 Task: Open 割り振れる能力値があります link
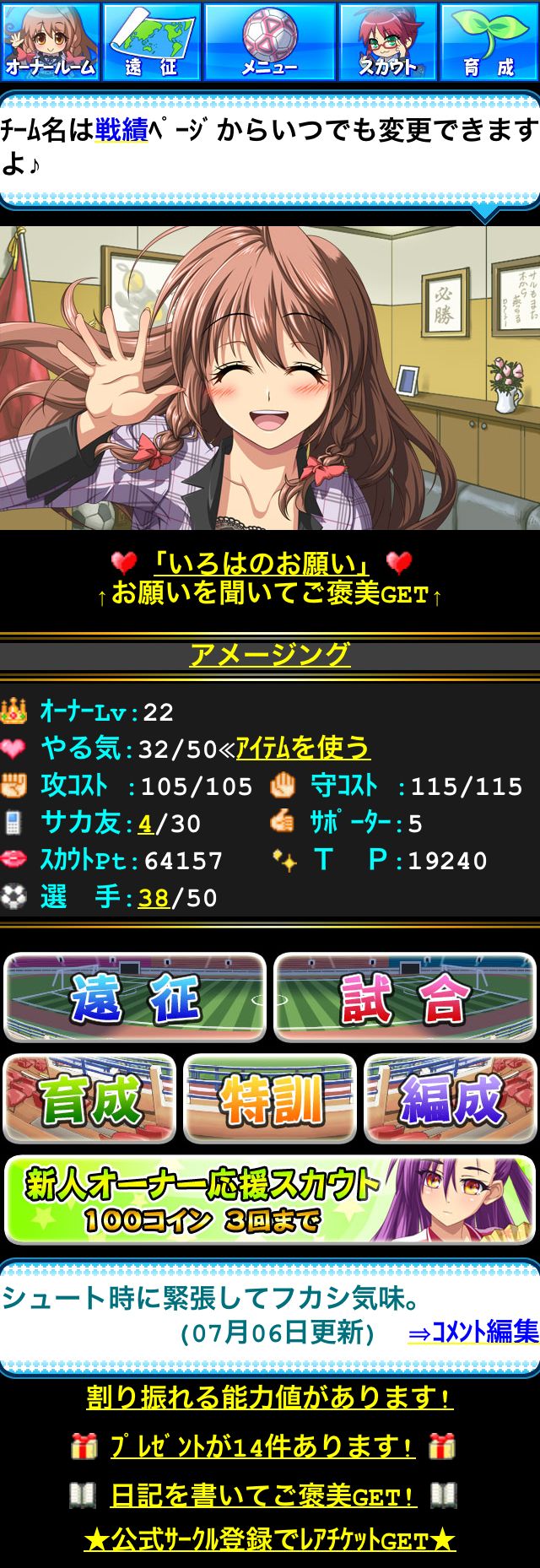coord(270,1398)
